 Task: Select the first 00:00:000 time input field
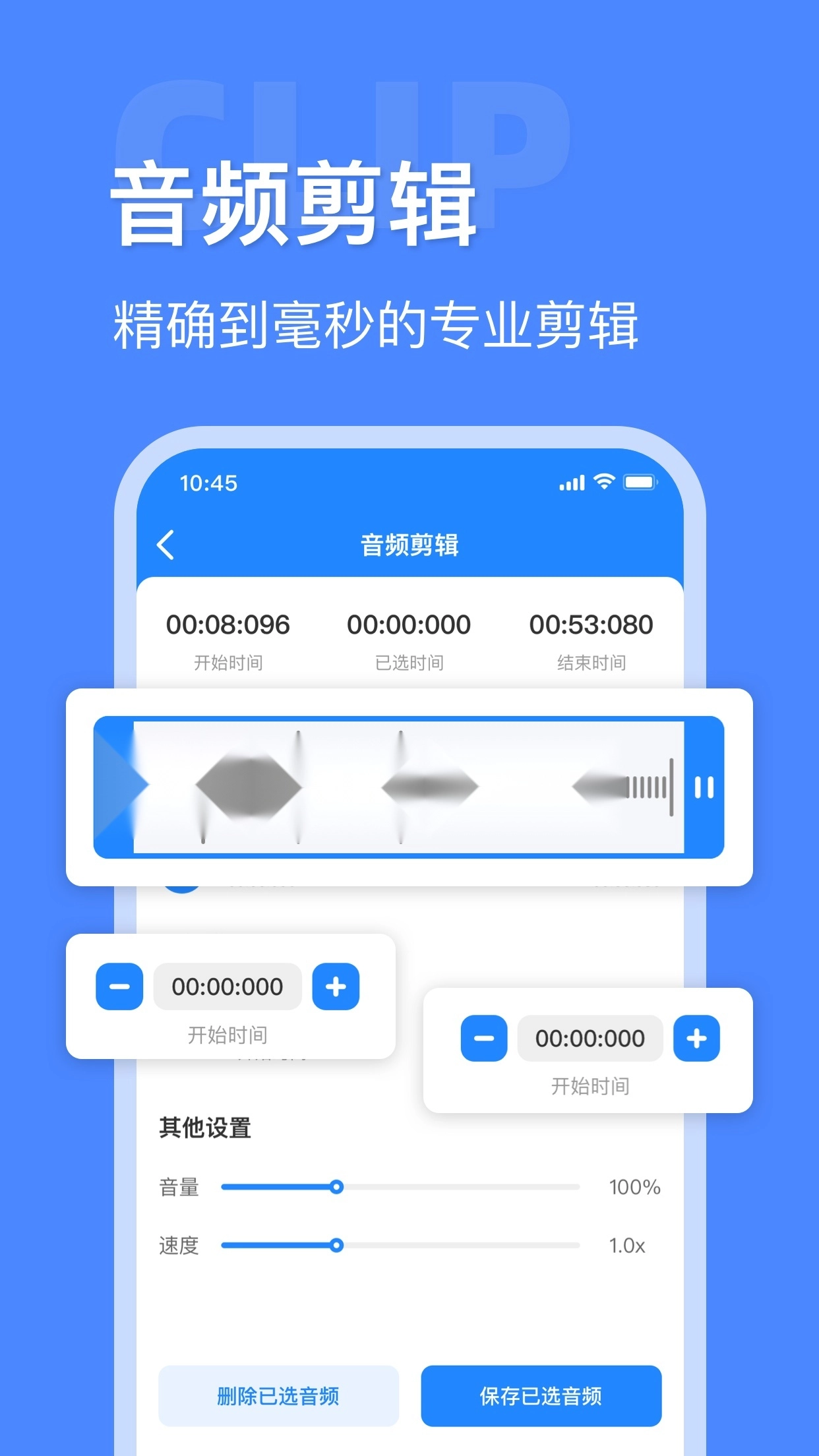coord(227,986)
